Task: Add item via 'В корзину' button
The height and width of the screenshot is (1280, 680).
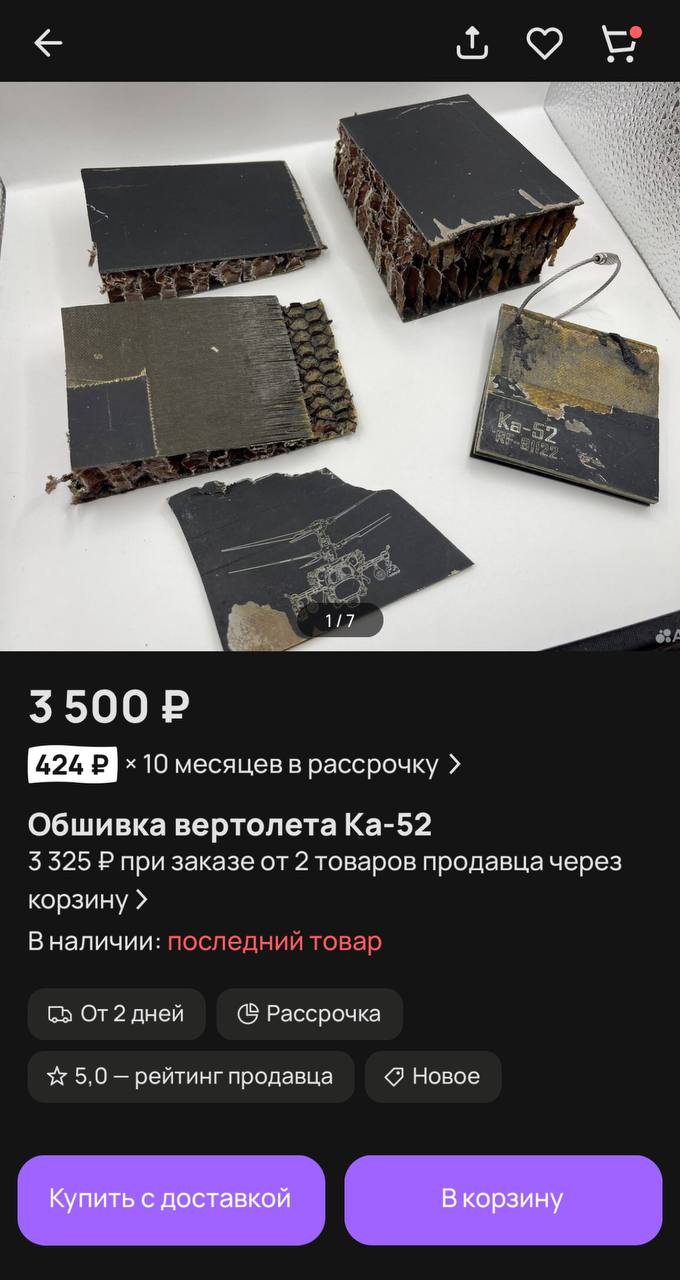Action: pos(503,1199)
